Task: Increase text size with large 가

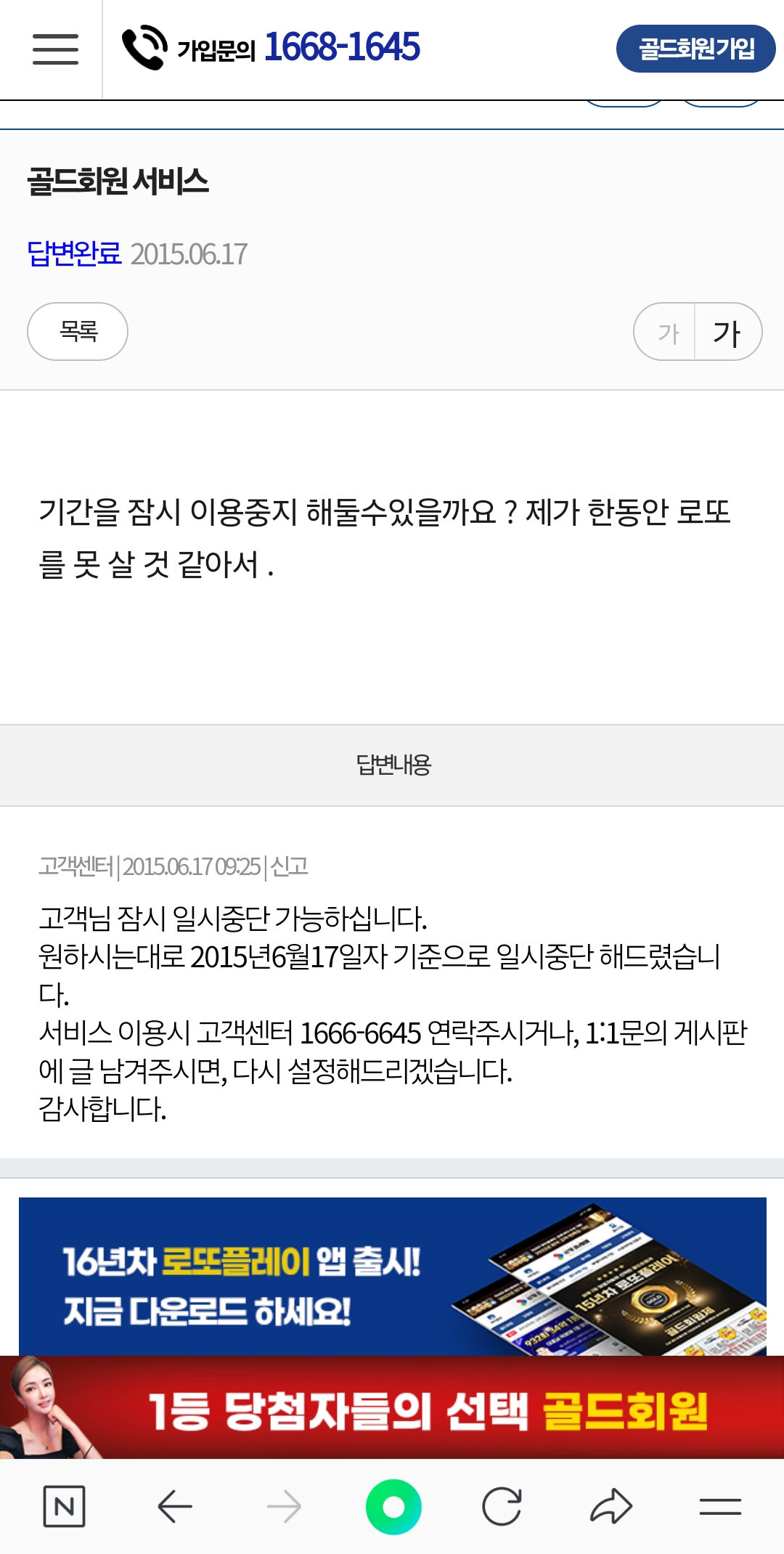Action: (x=727, y=333)
